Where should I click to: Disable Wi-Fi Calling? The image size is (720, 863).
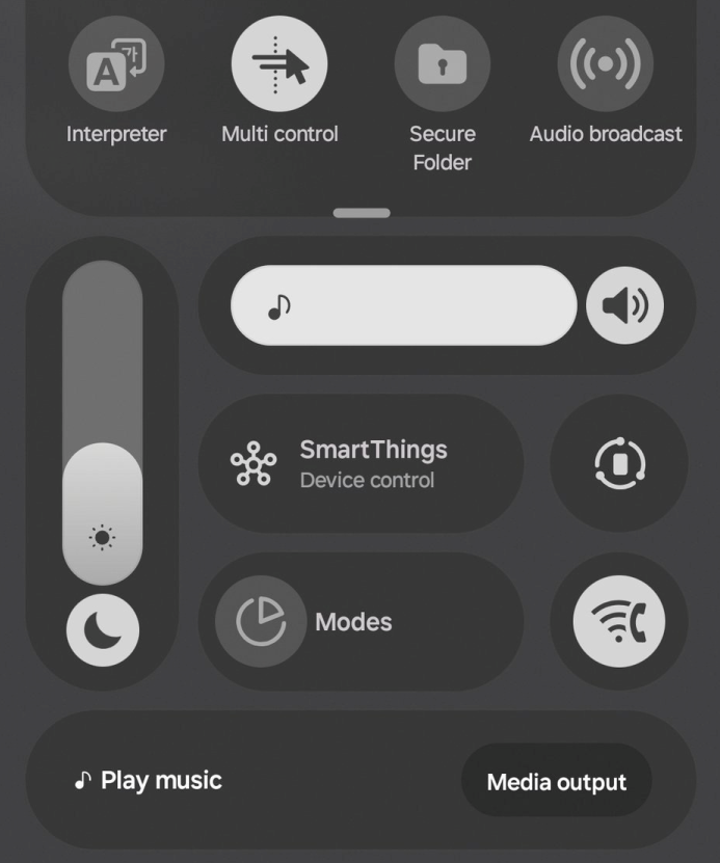point(619,622)
